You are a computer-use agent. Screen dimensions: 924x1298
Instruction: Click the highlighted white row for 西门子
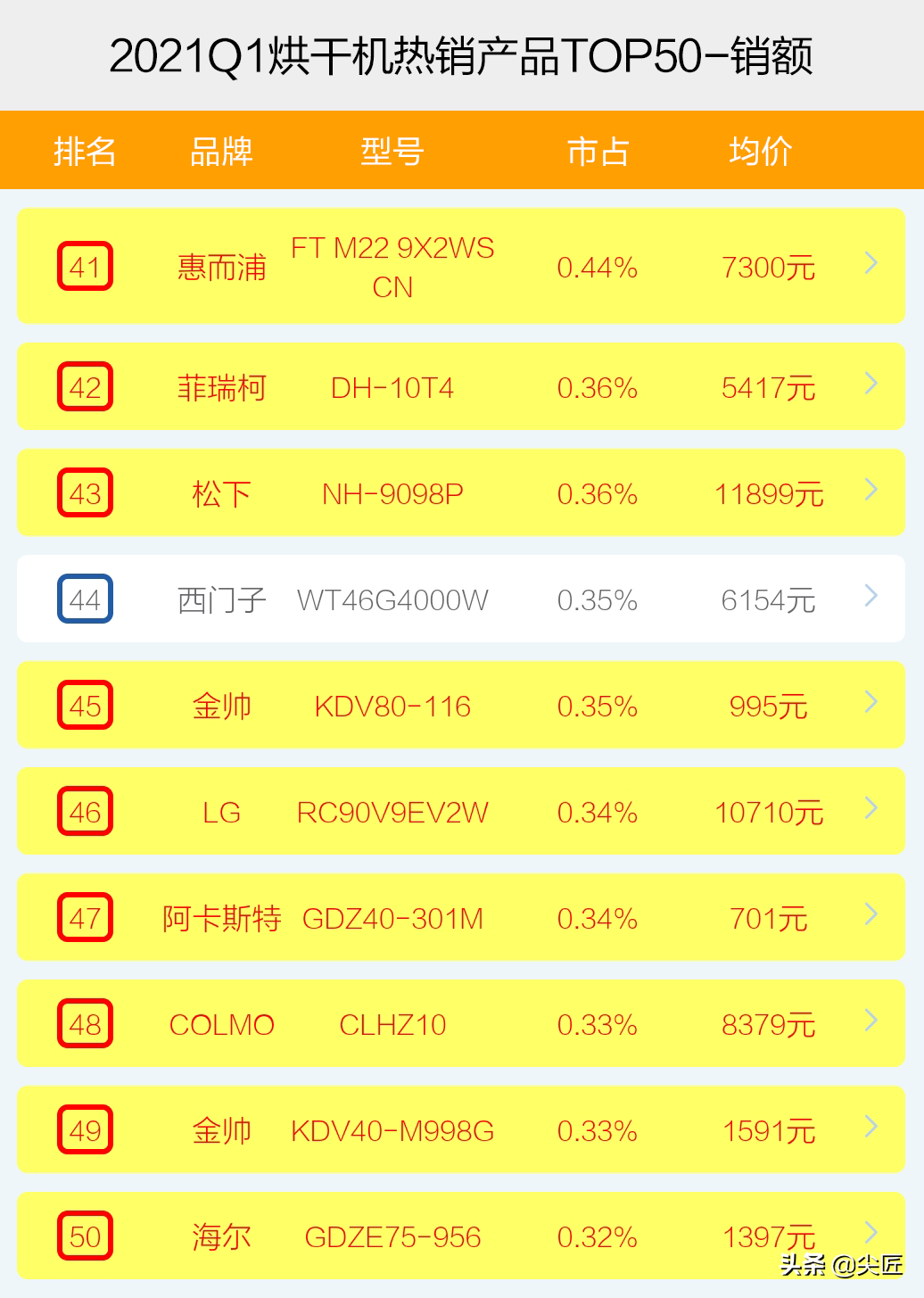coord(460,599)
